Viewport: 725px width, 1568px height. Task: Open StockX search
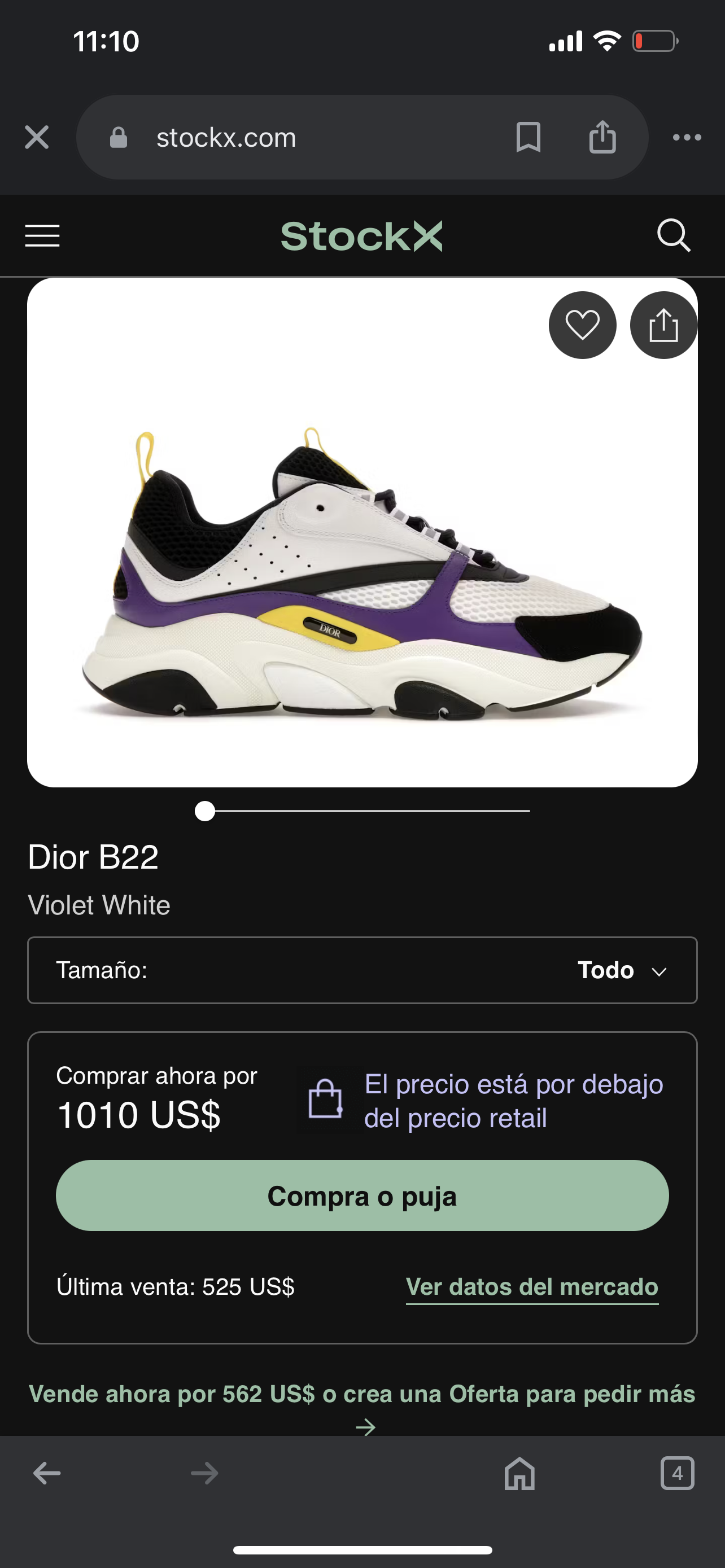click(673, 235)
